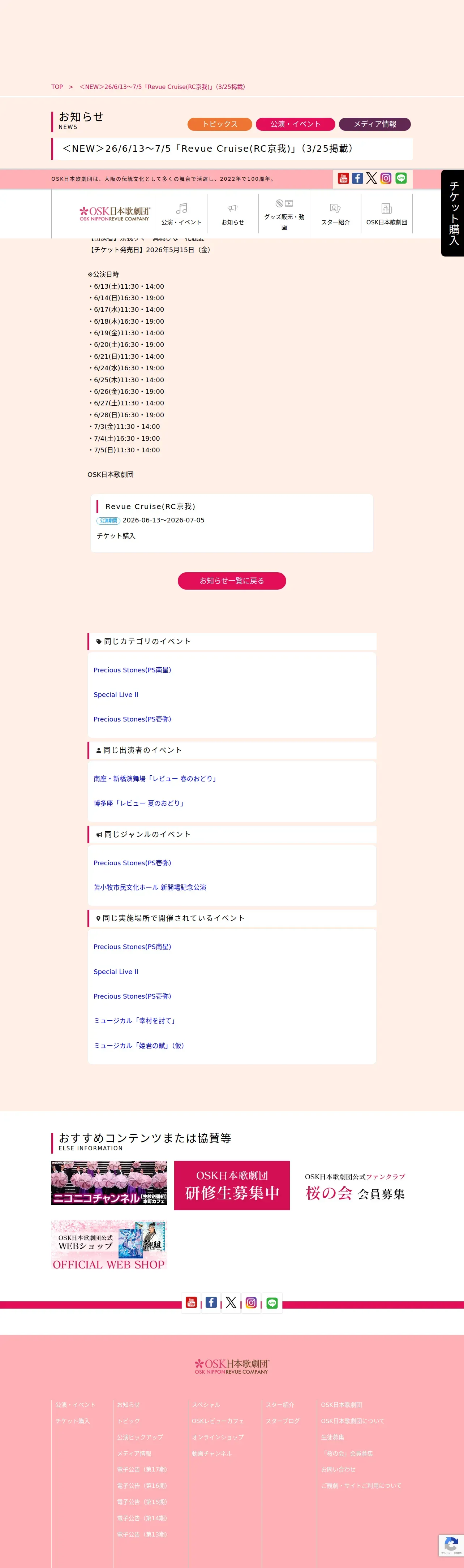Open the ニコニコチャンネル banner
This screenshot has height=1568, width=464.
[109, 1183]
